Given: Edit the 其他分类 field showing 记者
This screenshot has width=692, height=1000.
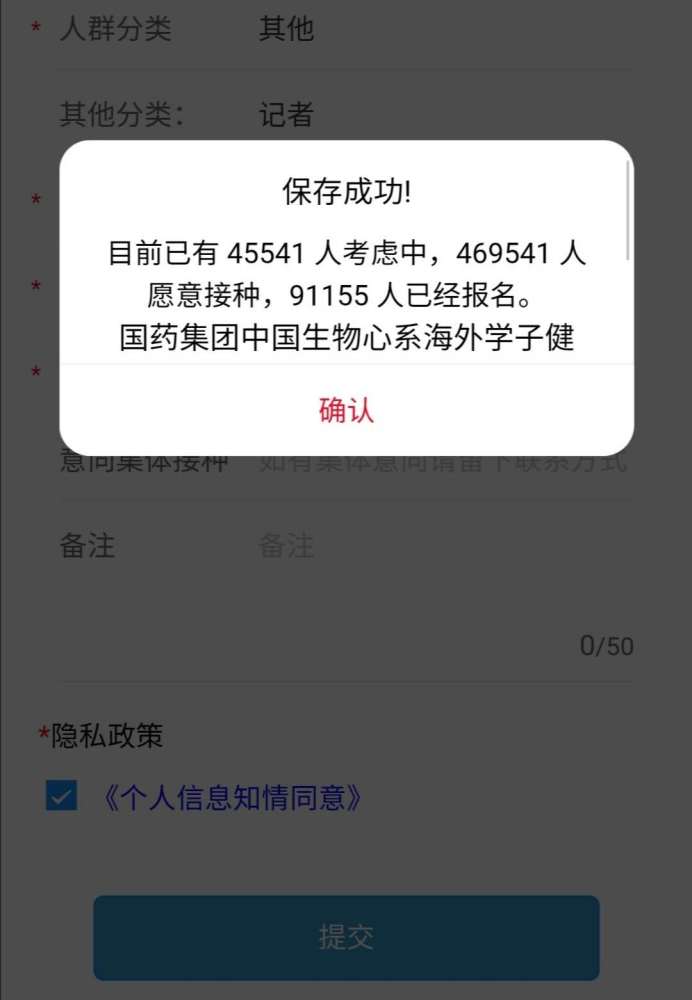Looking at the screenshot, I should [x=440, y=115].
